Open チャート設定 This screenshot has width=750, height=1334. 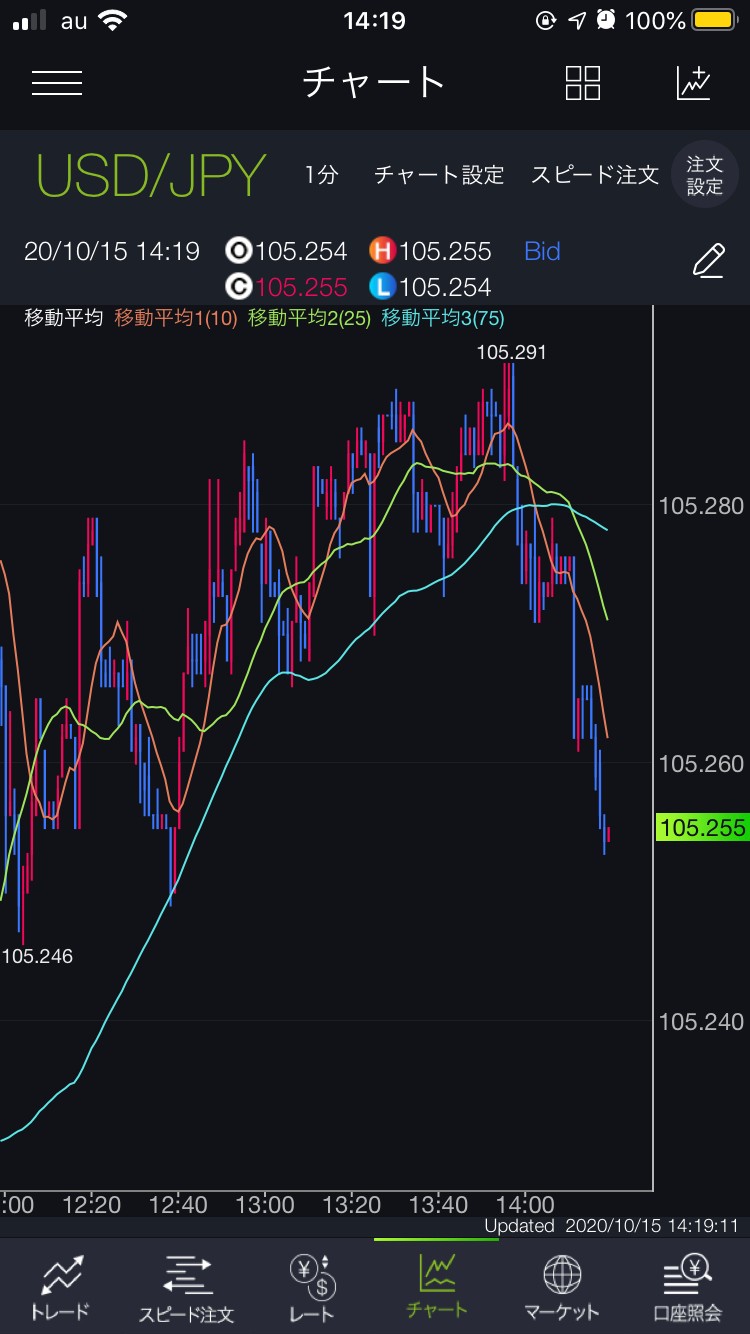point(439,175)
